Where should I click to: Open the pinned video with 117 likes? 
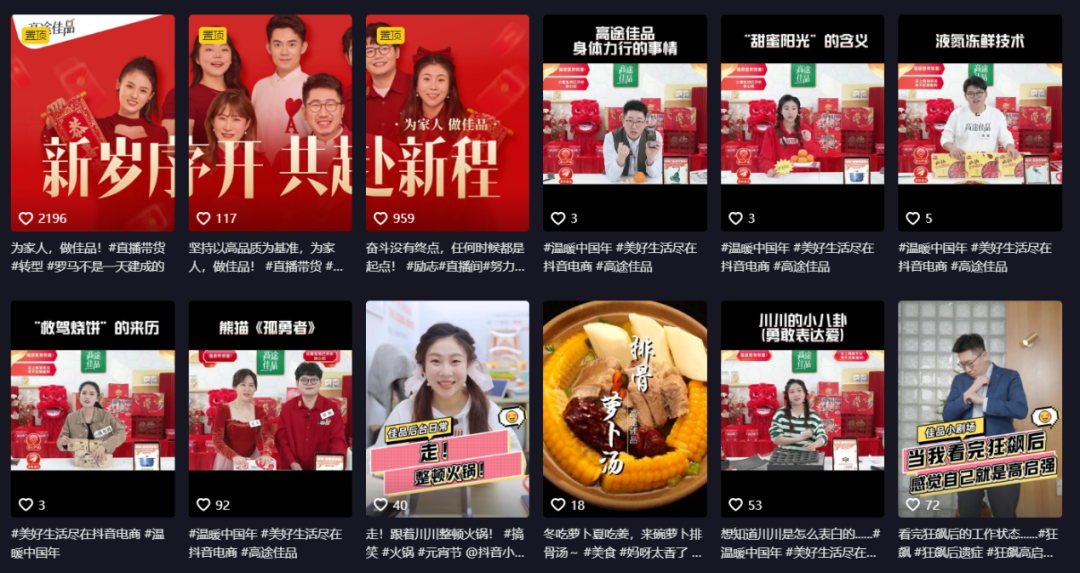pyautogui.click(x=270, y=122)
